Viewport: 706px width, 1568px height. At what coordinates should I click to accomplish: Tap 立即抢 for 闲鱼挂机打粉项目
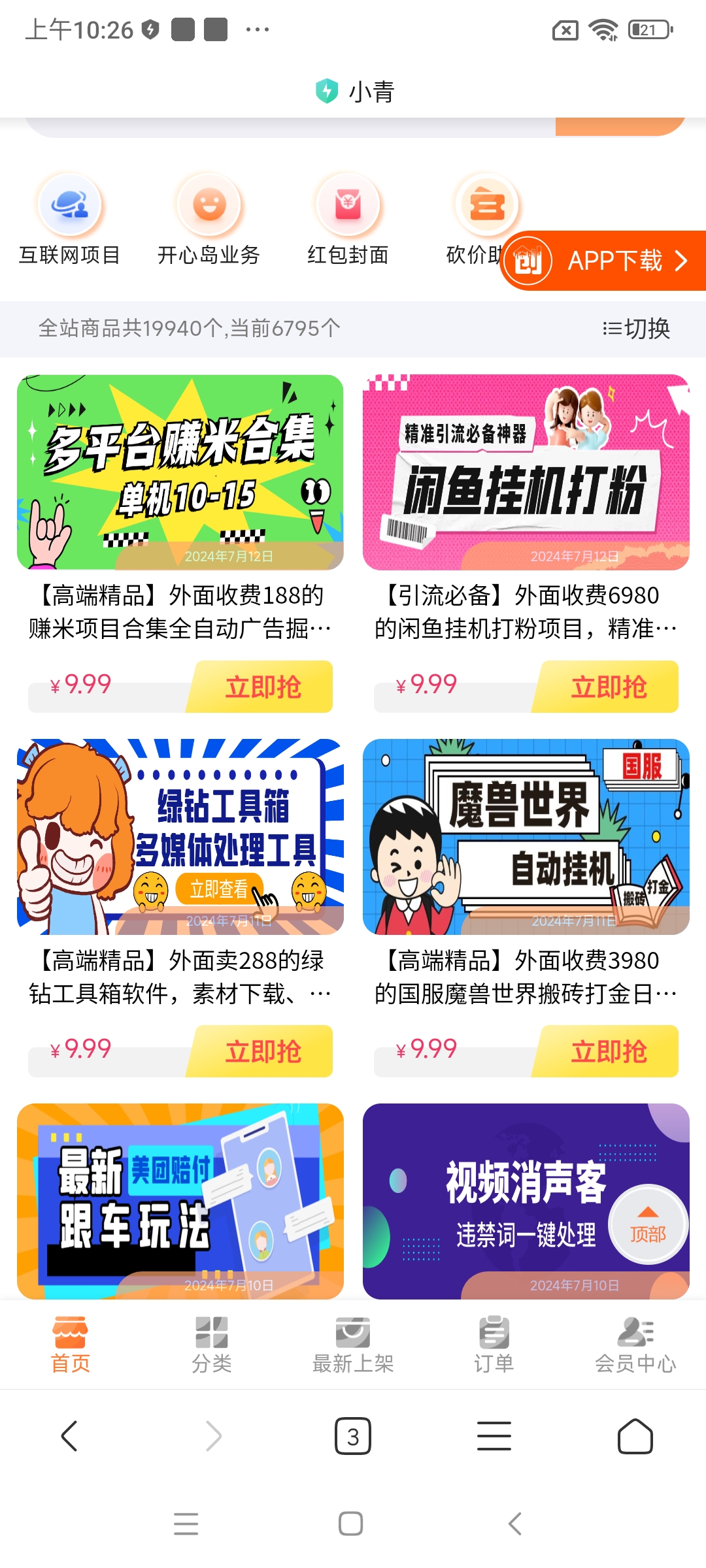click(x=608, y=687)
